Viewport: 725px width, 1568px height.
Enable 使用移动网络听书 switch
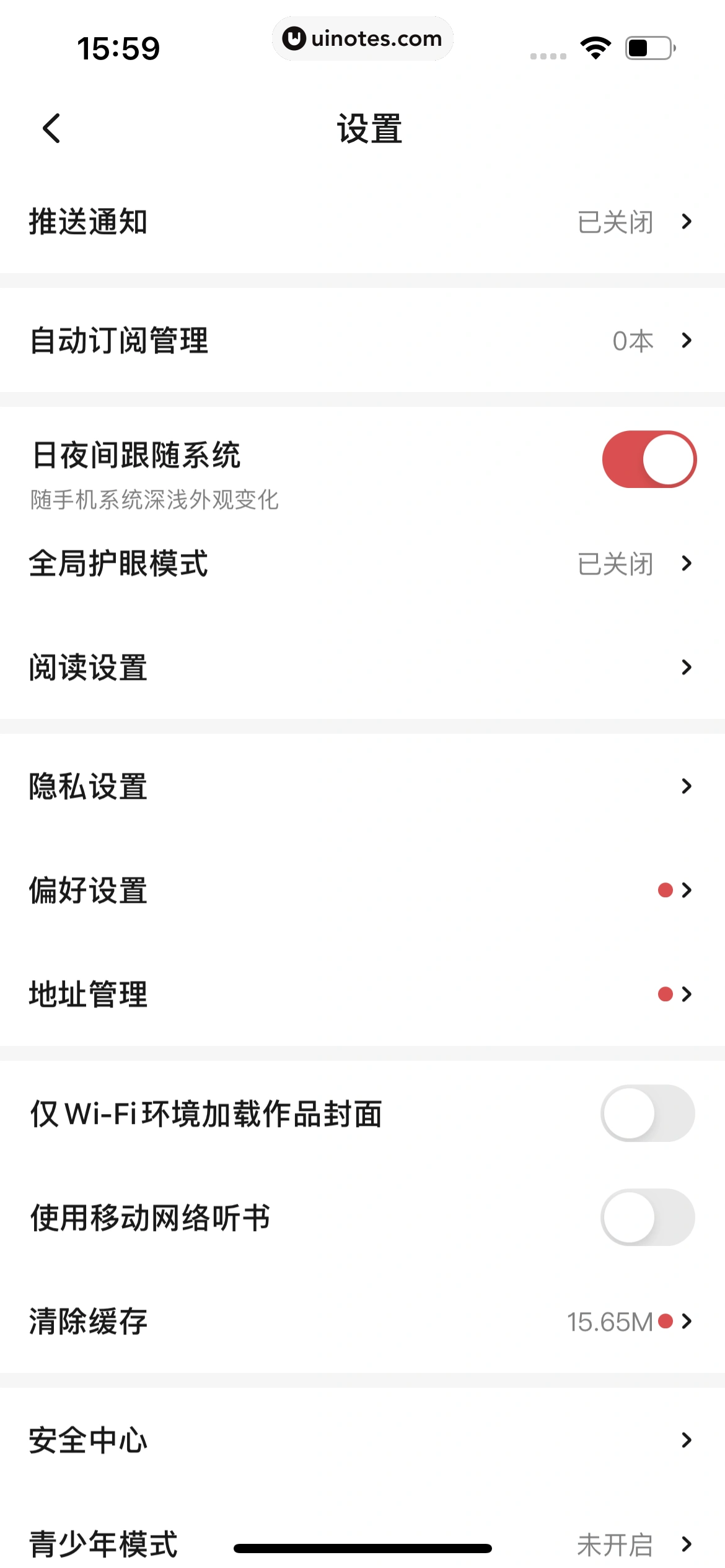point(648,1216)
